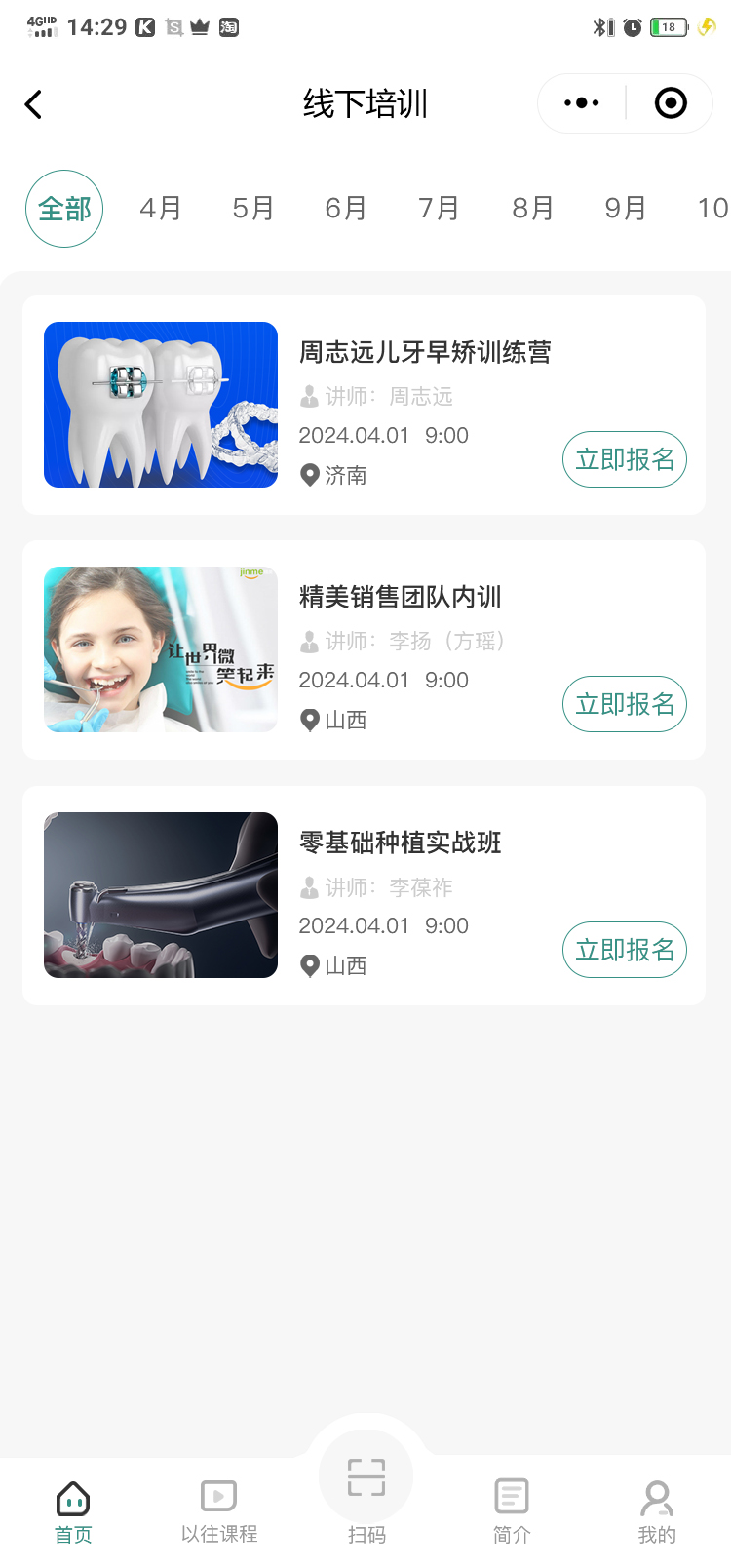Tap 立即报名 for 周志远儿牙早矫训练营
The width and height of the screenshot is (731, 1568).
[625, 459]
